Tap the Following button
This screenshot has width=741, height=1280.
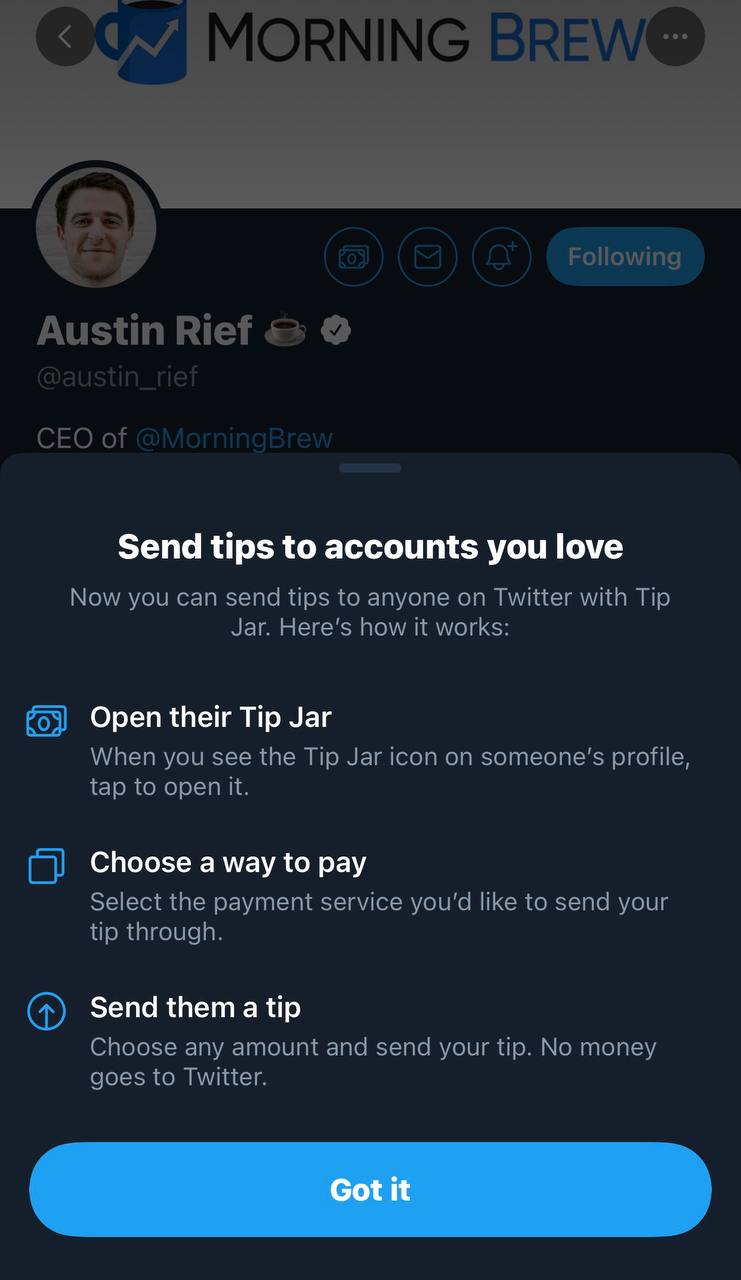tap(625, 257)
